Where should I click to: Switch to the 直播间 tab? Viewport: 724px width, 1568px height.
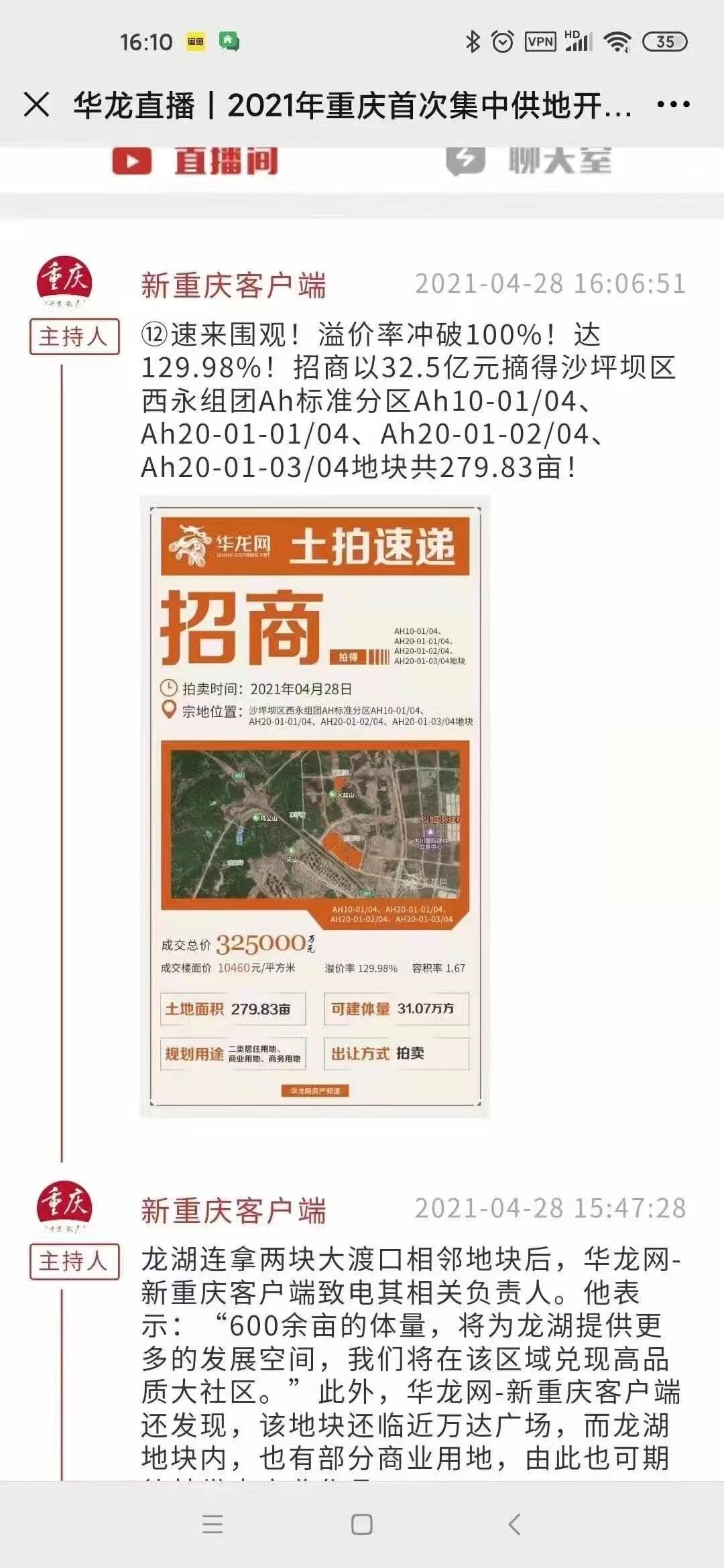tap(194, 161)
